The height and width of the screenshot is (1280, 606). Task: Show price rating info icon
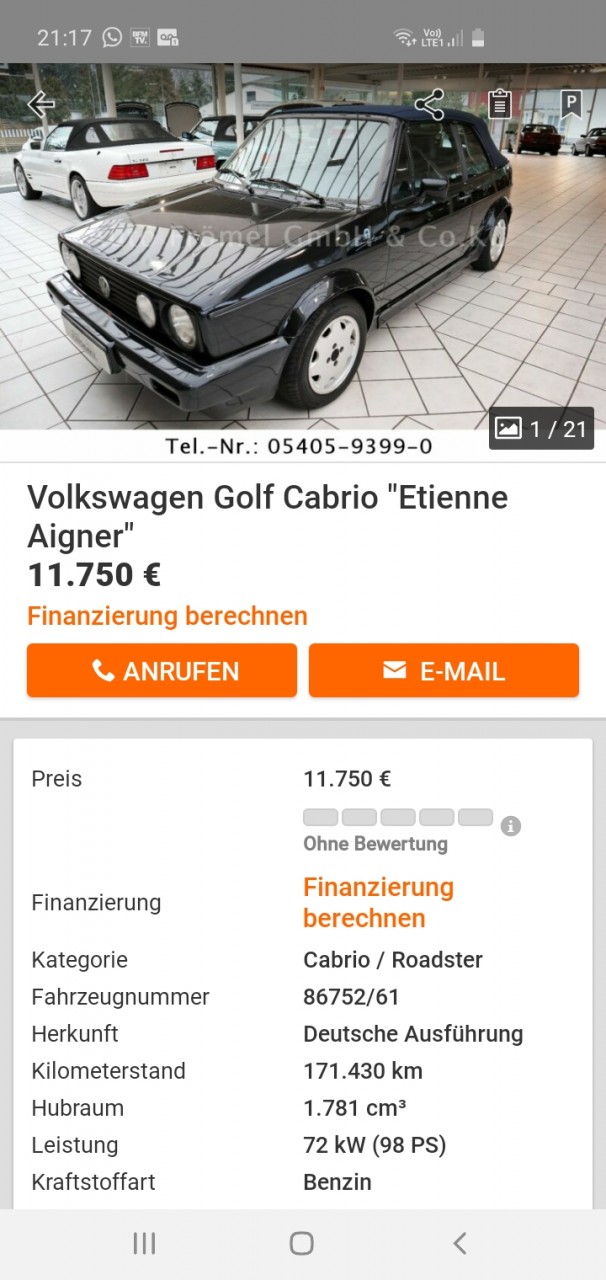pyautogui.click(x=511, y=826)
